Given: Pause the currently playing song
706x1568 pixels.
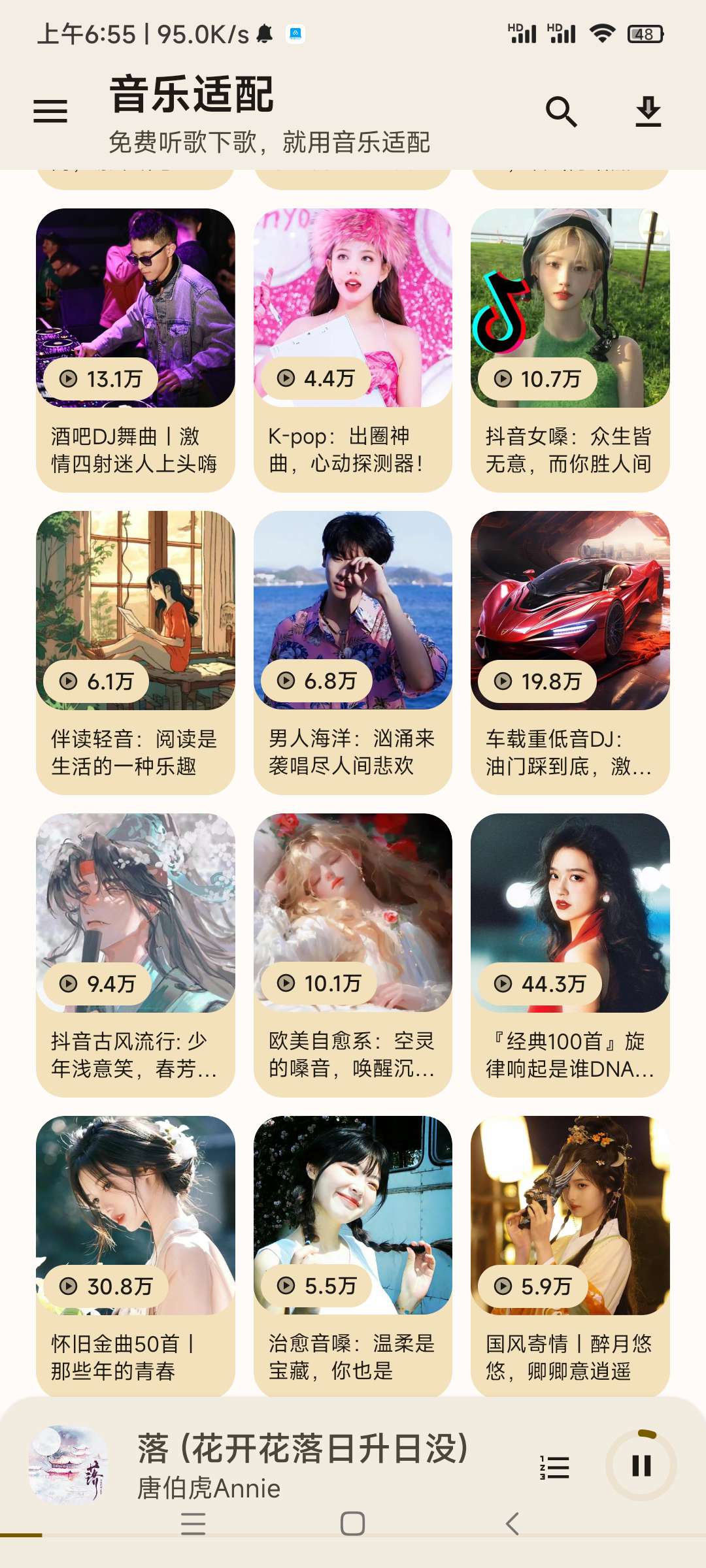Looking at the screenshot, I should click(641, 1465).
